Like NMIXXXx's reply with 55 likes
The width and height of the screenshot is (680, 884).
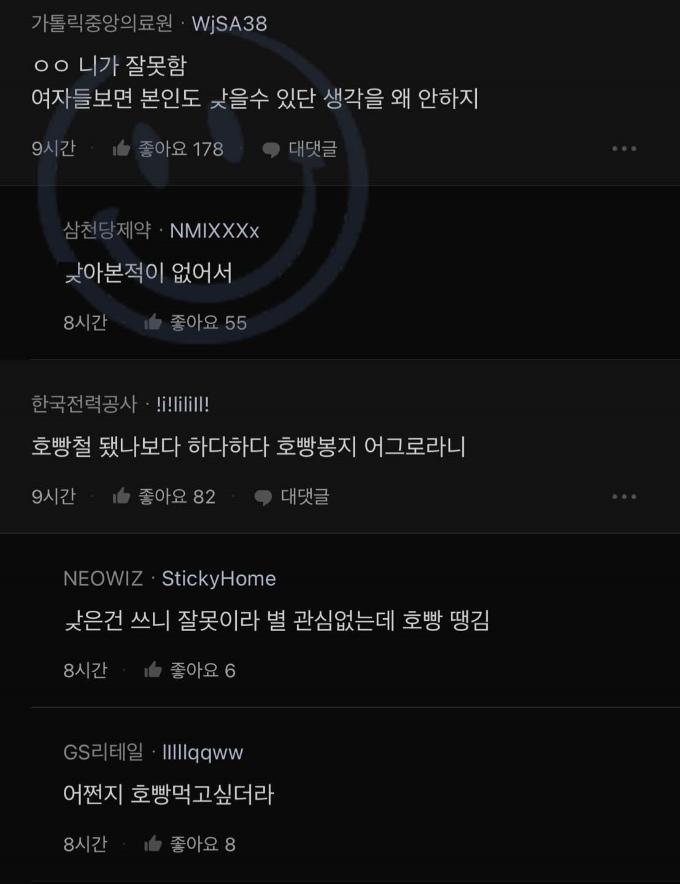pos(154,322)
